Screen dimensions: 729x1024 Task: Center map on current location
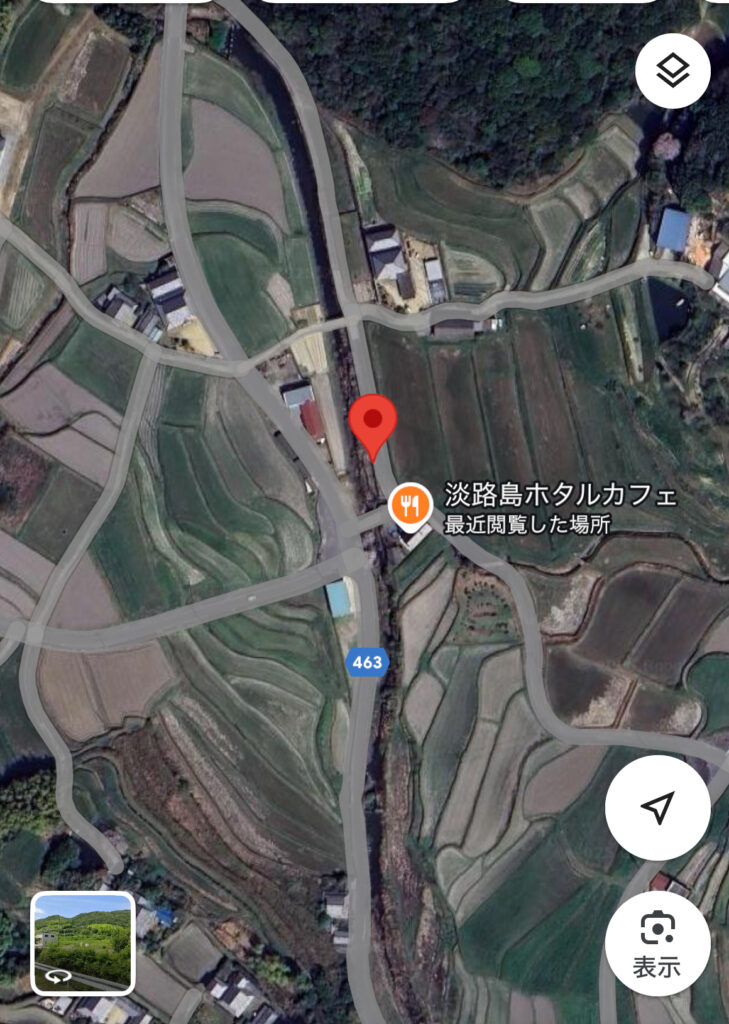[657, 808]
